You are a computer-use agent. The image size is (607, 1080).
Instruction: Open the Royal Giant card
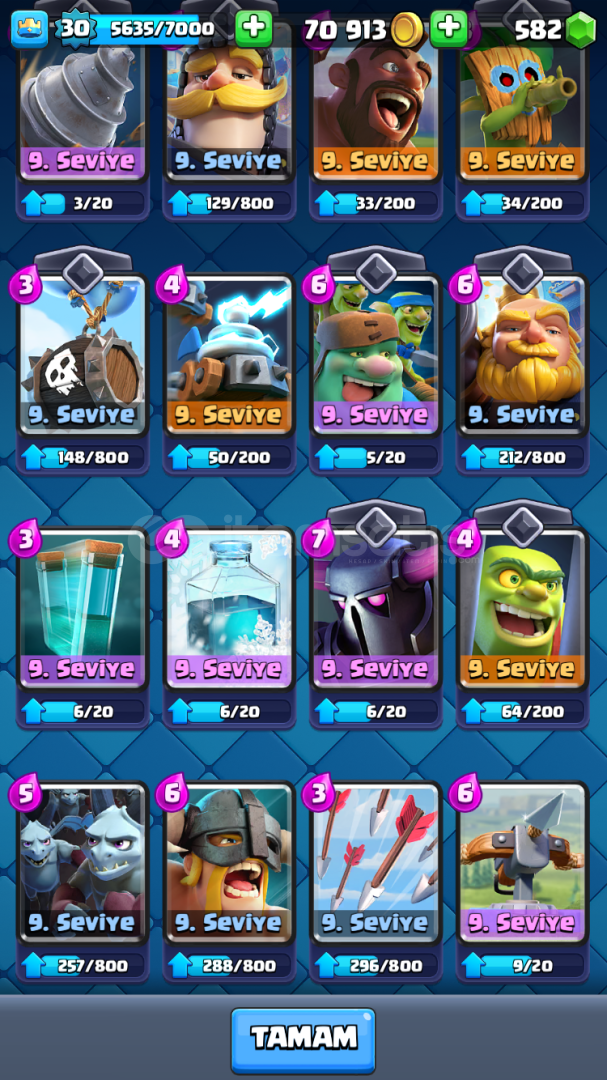523,350
